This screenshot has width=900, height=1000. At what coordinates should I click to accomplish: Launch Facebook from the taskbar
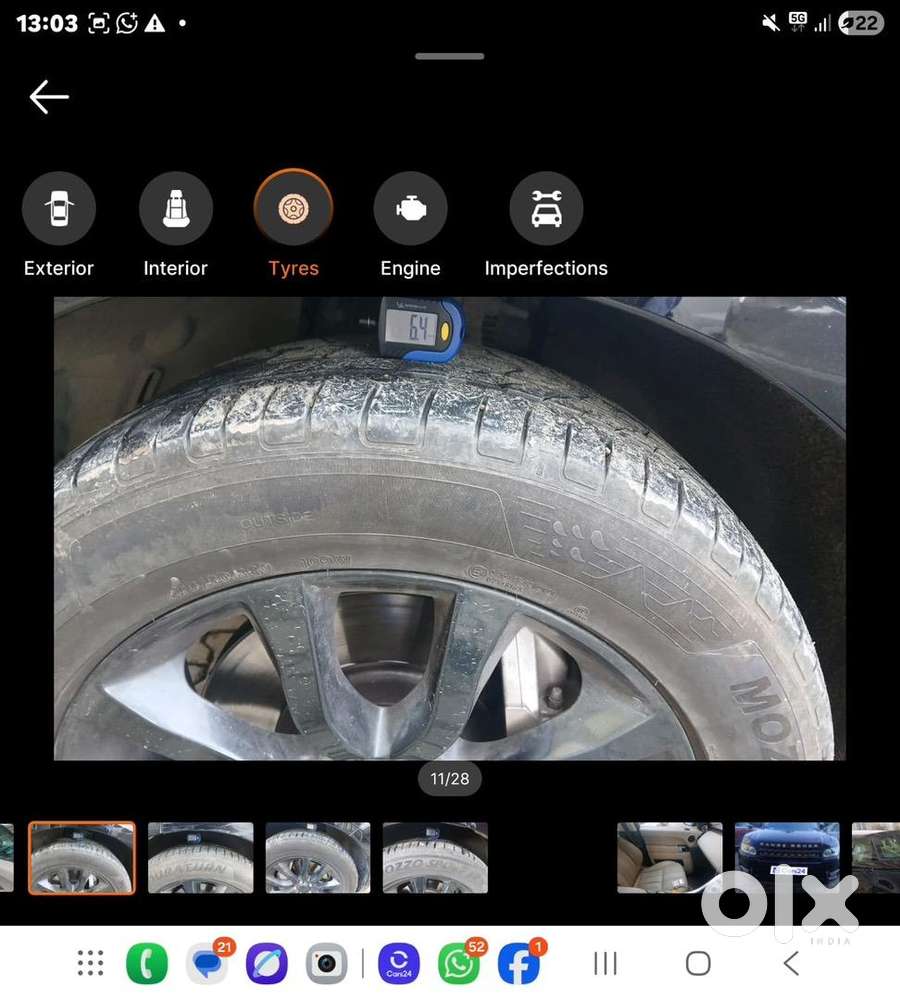tap(518, 964)
